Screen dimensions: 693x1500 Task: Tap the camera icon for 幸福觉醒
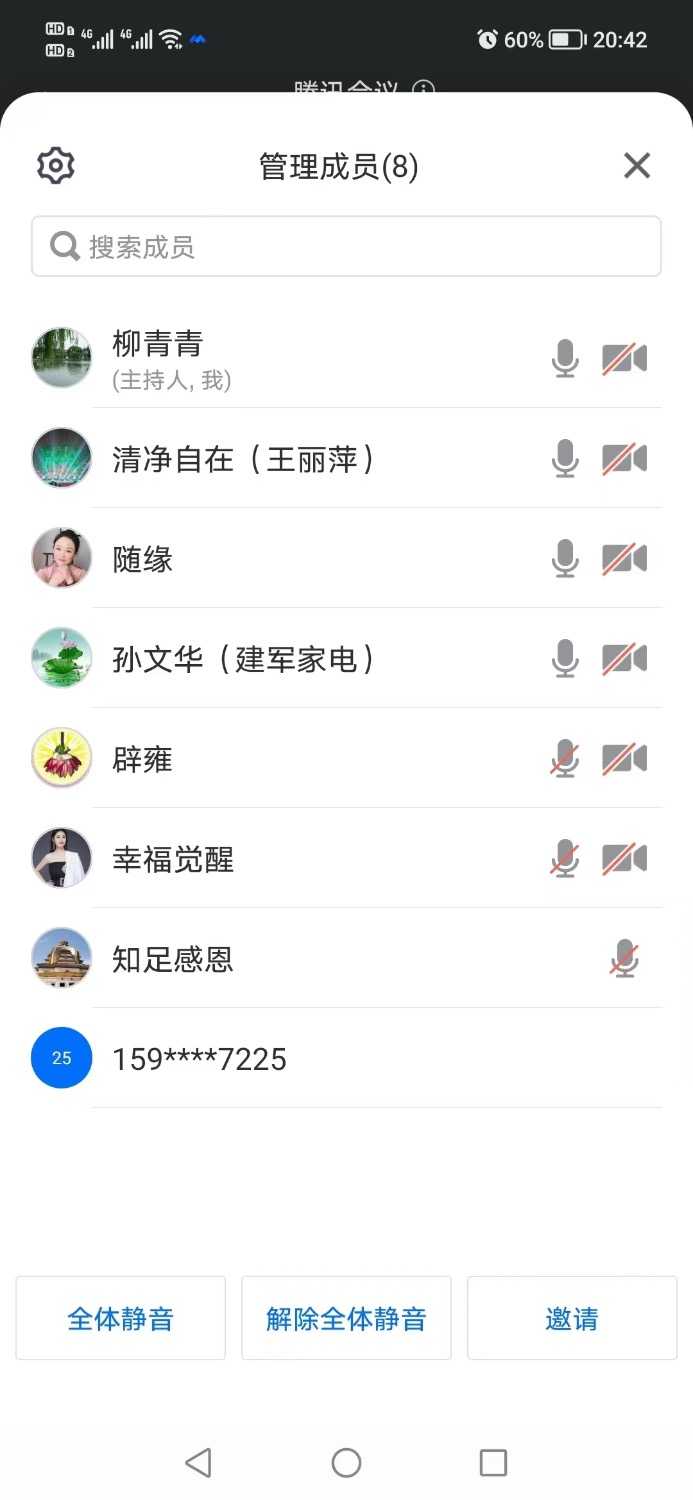tap(625, 859)
